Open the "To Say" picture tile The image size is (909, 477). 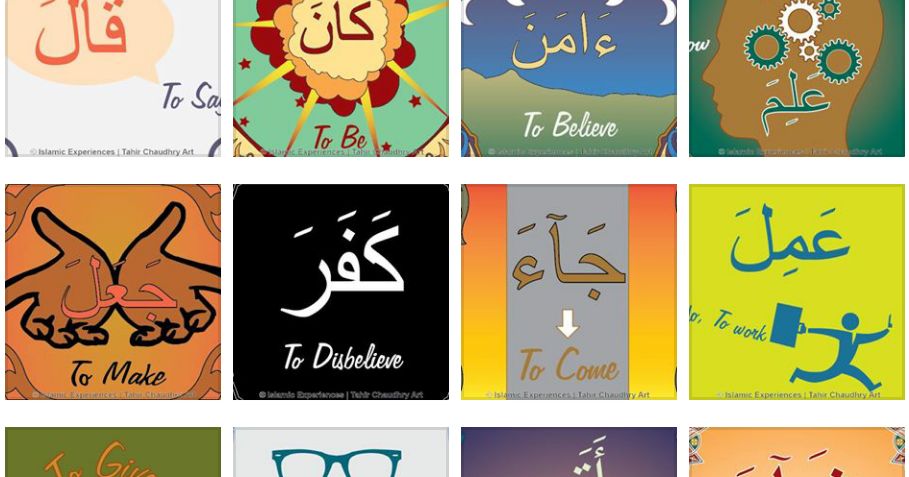coord(113,78)
